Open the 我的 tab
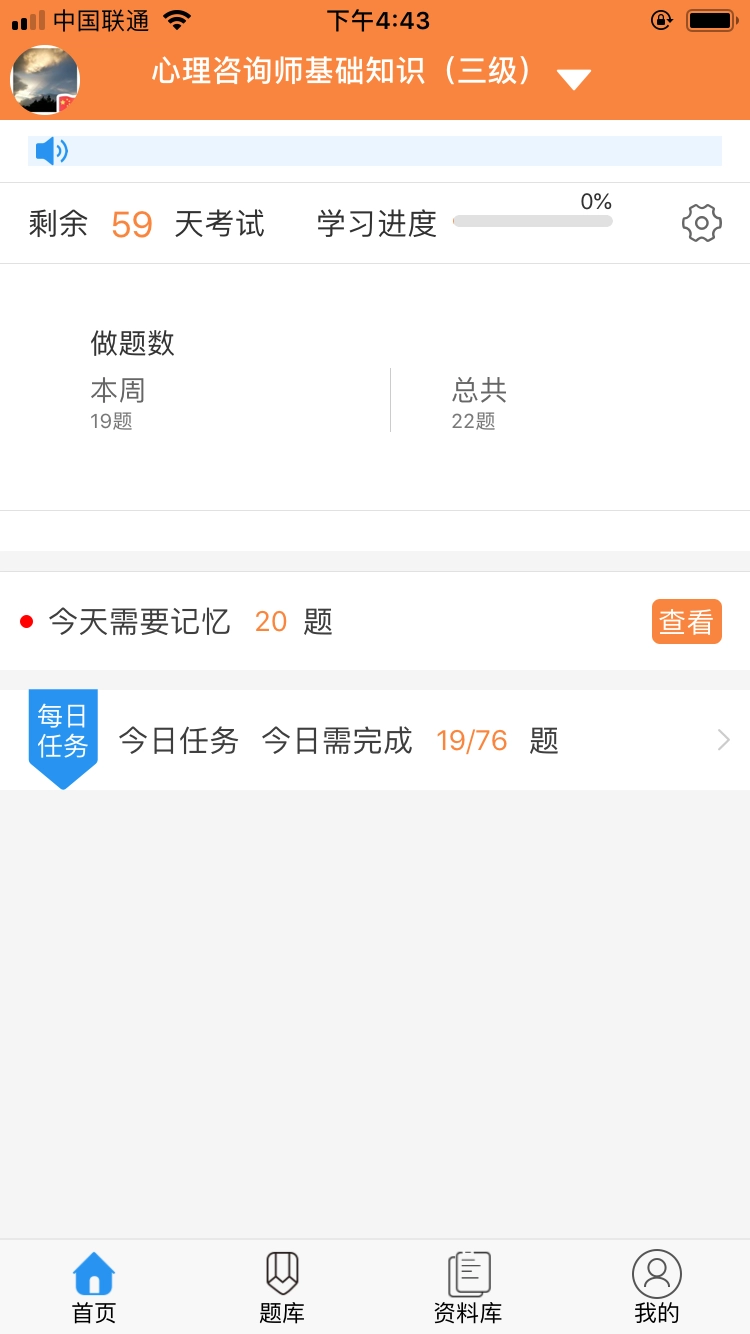Viewport: 750px width, 1334px height. [x=656, y=1288]
